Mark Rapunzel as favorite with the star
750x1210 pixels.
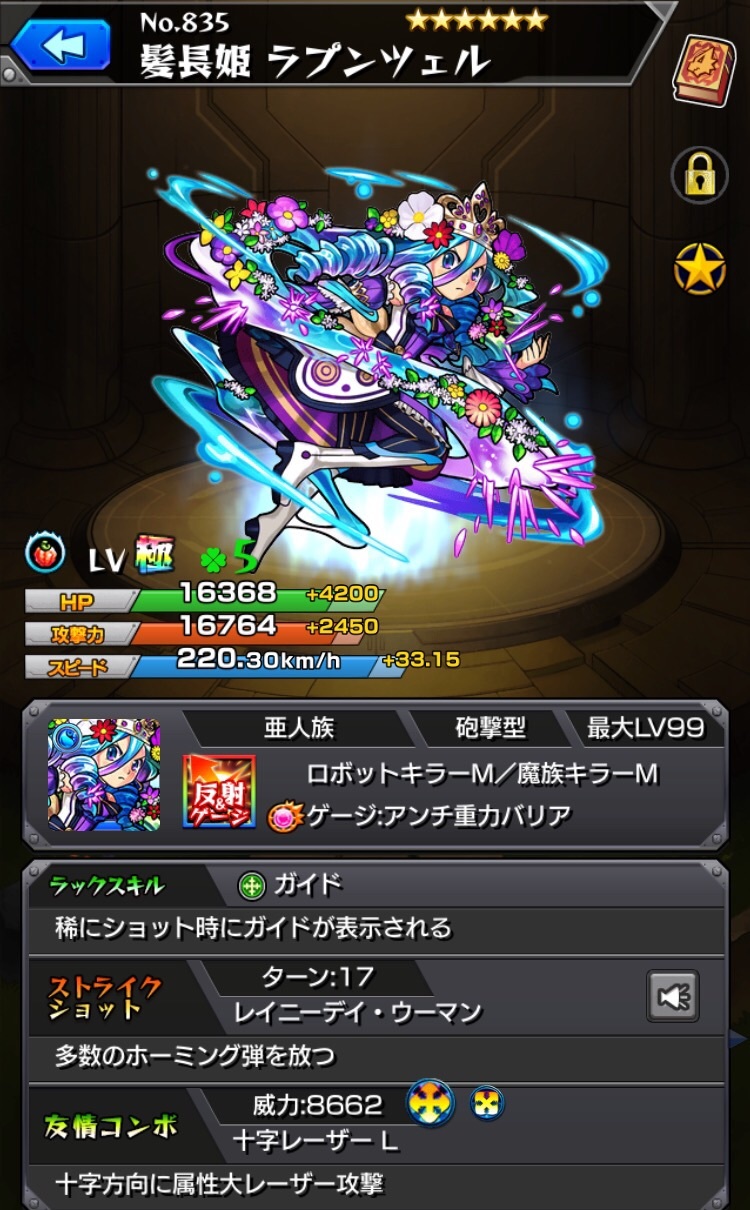(699, 269)
